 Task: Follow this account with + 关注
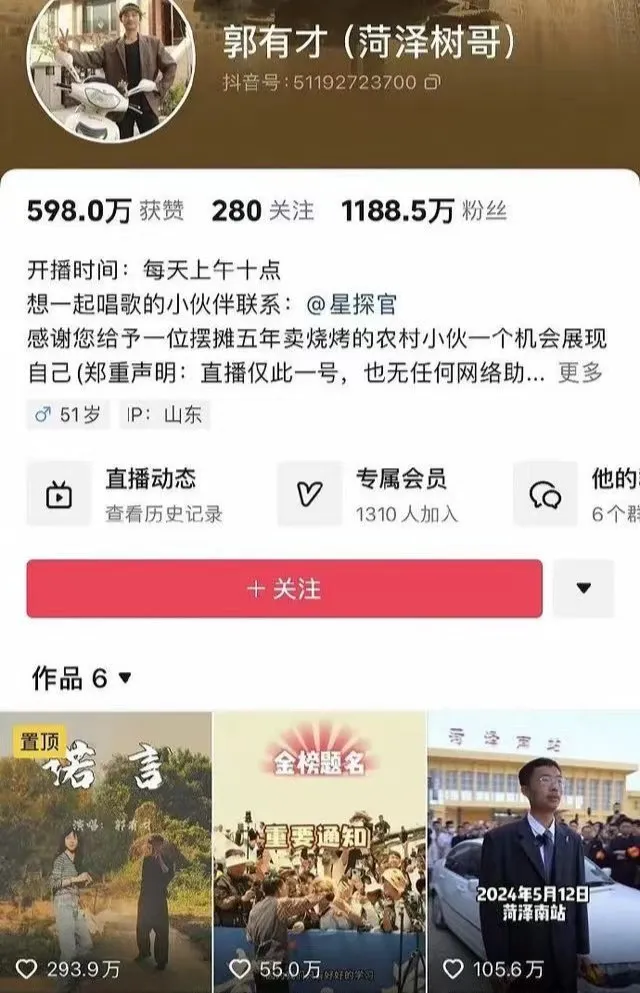(284, 589)
